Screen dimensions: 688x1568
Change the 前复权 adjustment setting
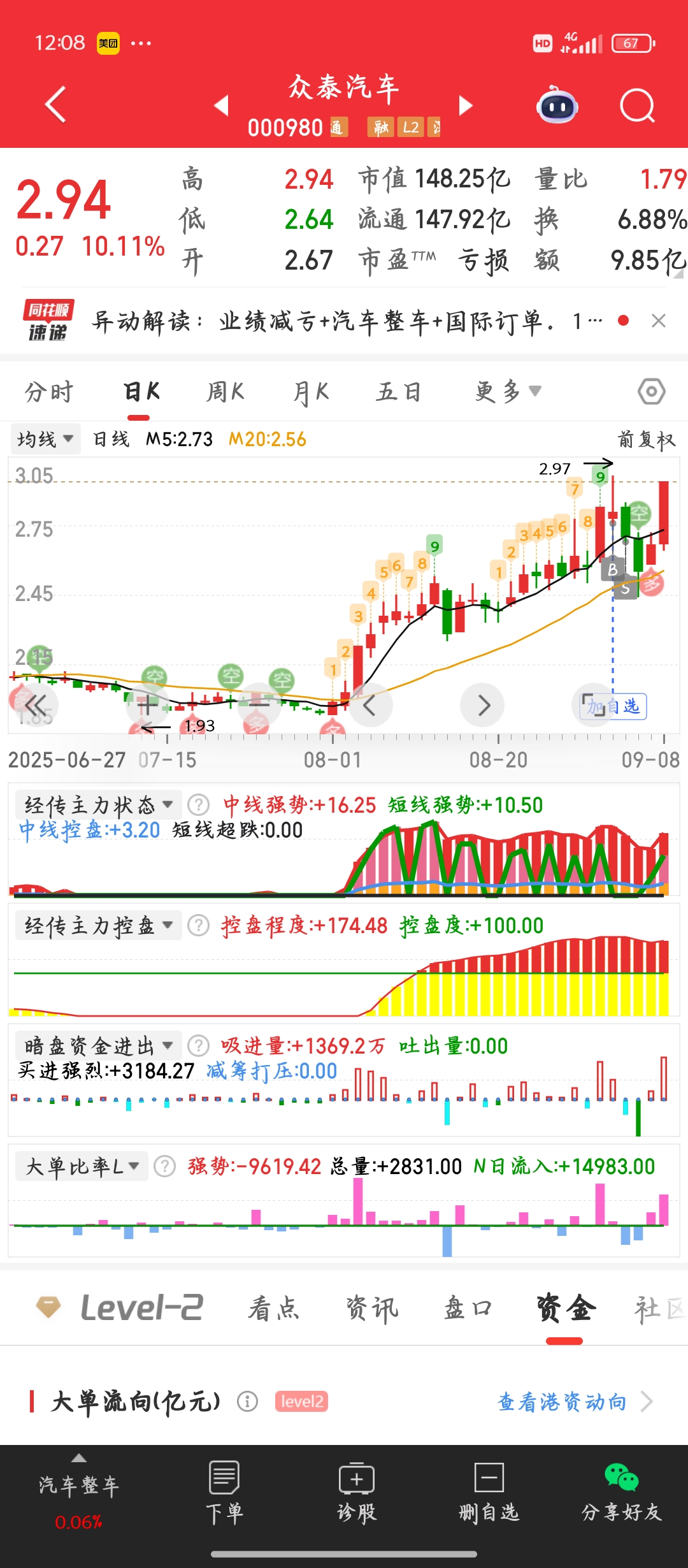[x=646, y=440]
